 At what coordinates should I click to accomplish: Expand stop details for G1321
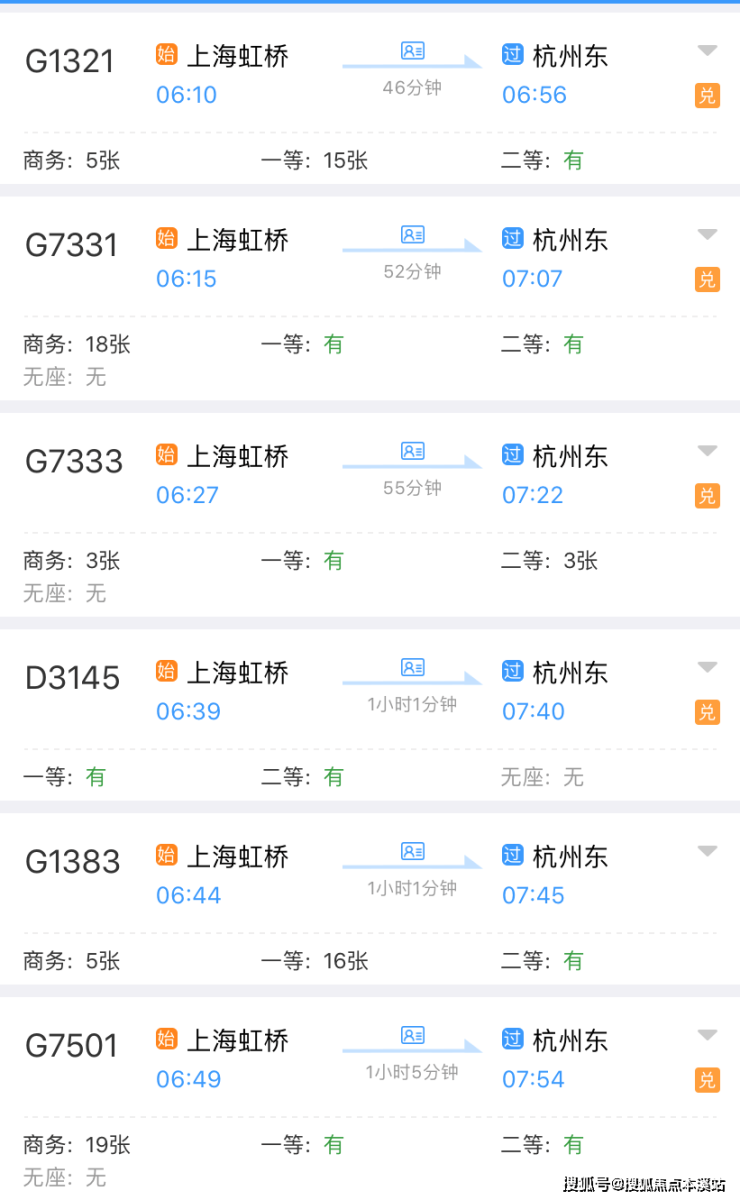(707, 51)
